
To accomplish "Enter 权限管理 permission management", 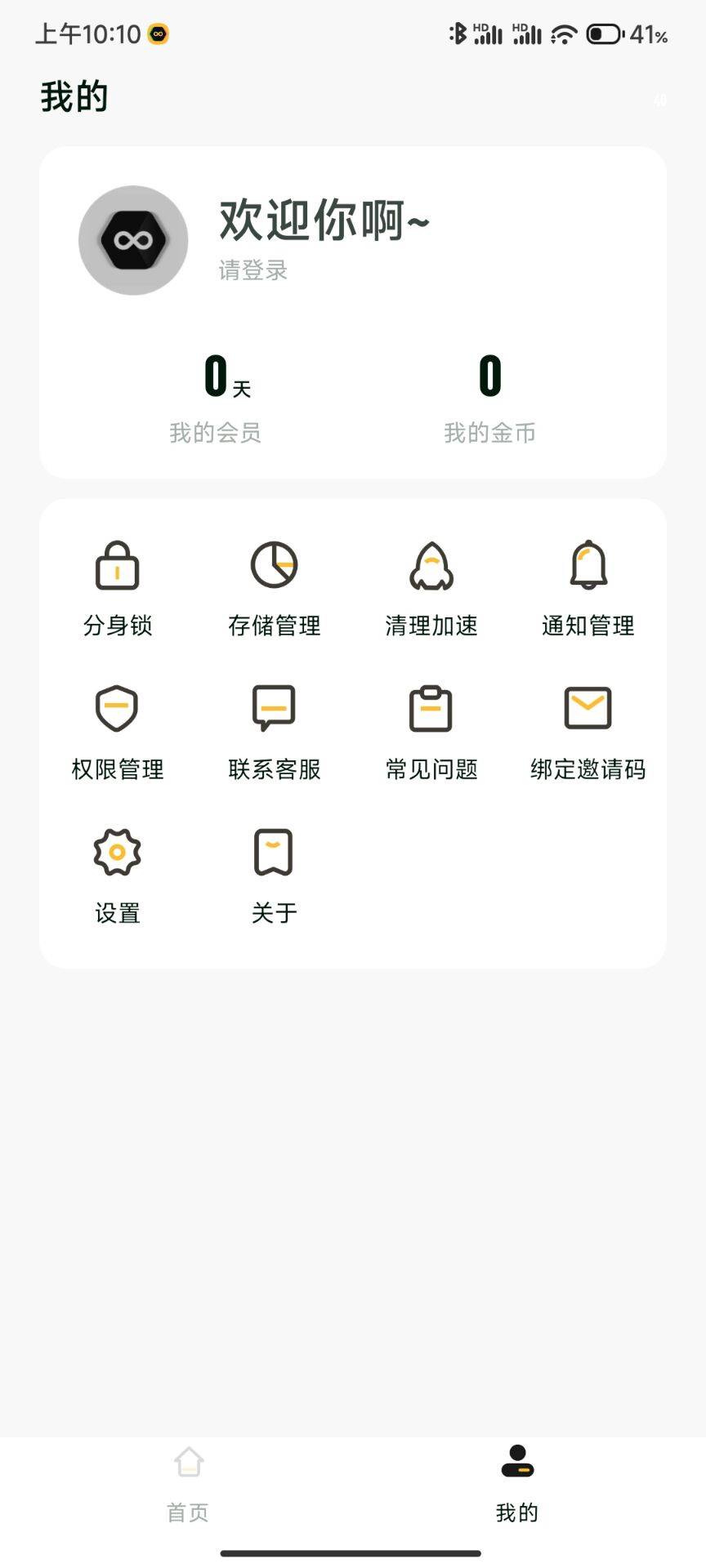I will (x=118, y=732).
